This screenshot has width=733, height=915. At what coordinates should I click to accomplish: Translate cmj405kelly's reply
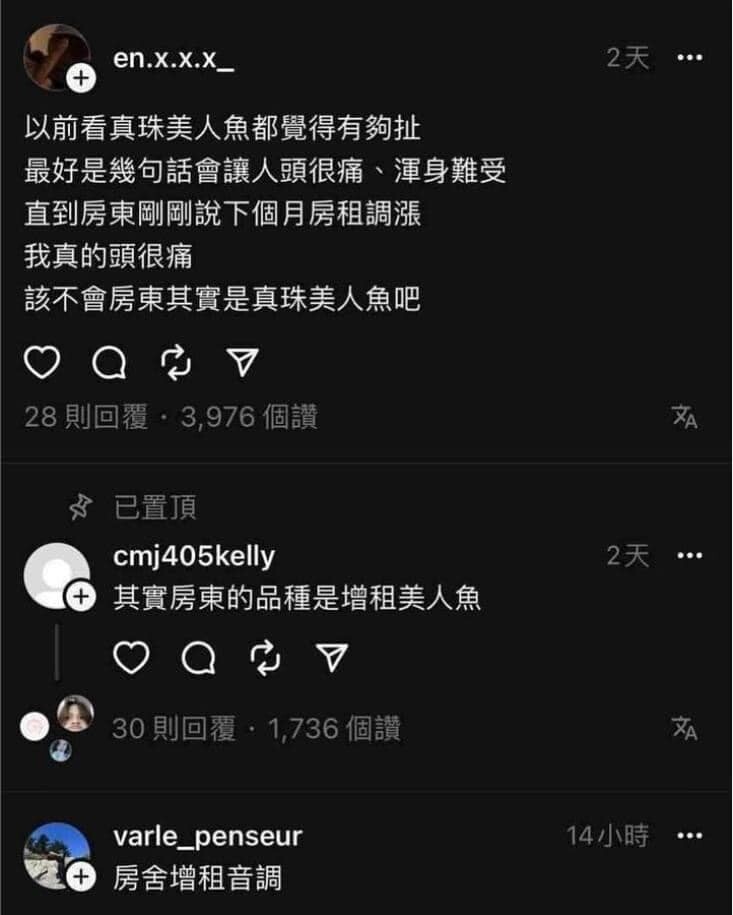tap(684, 728)
